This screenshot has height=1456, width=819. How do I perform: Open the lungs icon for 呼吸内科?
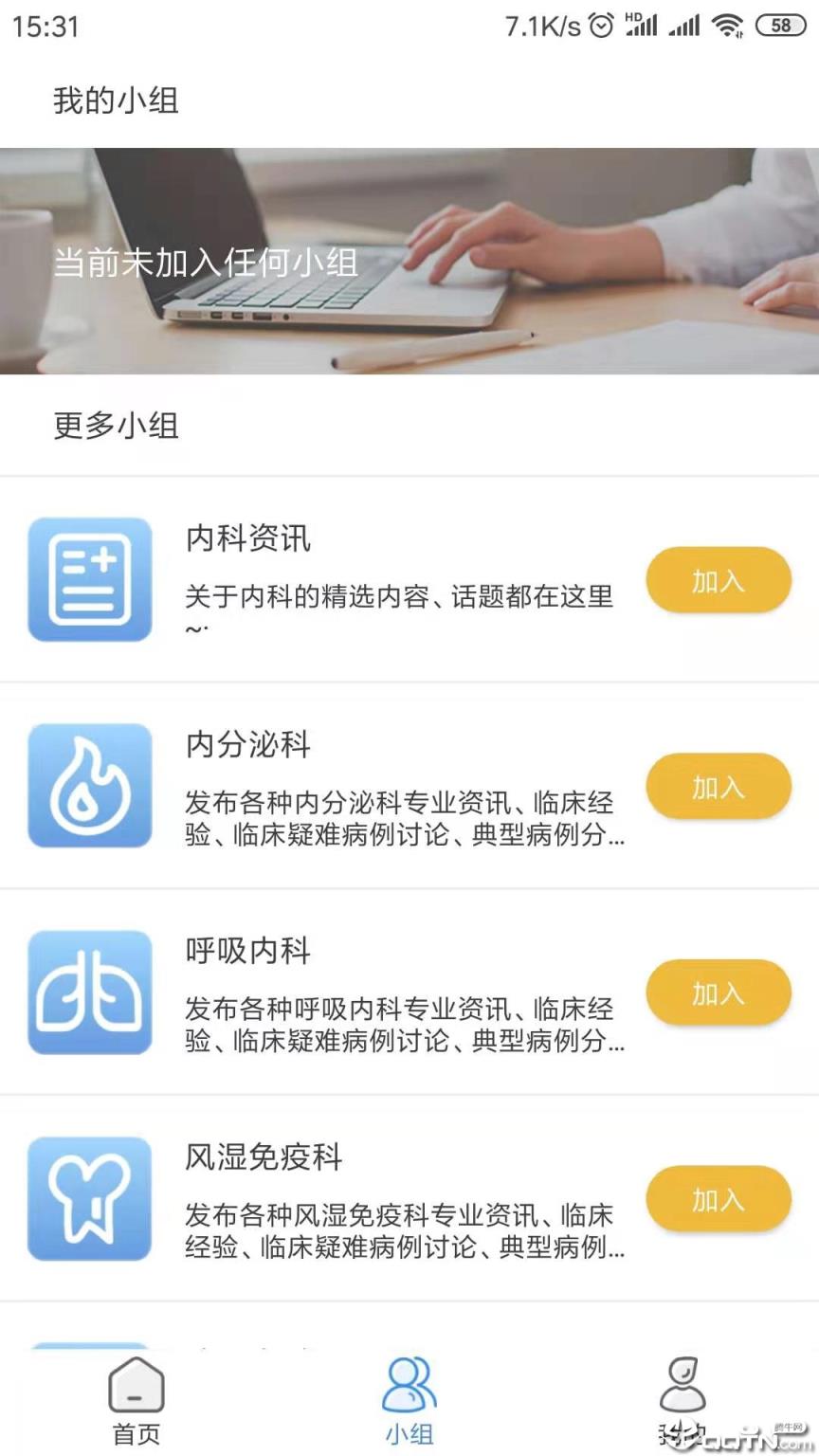pyautogui.click(x=89, y=992)
